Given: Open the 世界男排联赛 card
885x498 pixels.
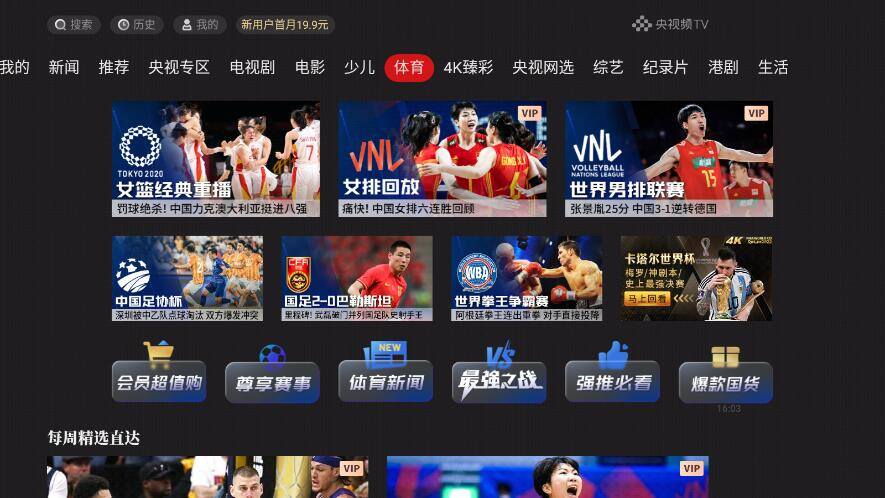Looking at the screenshot, I should click(x=668, y=158).
